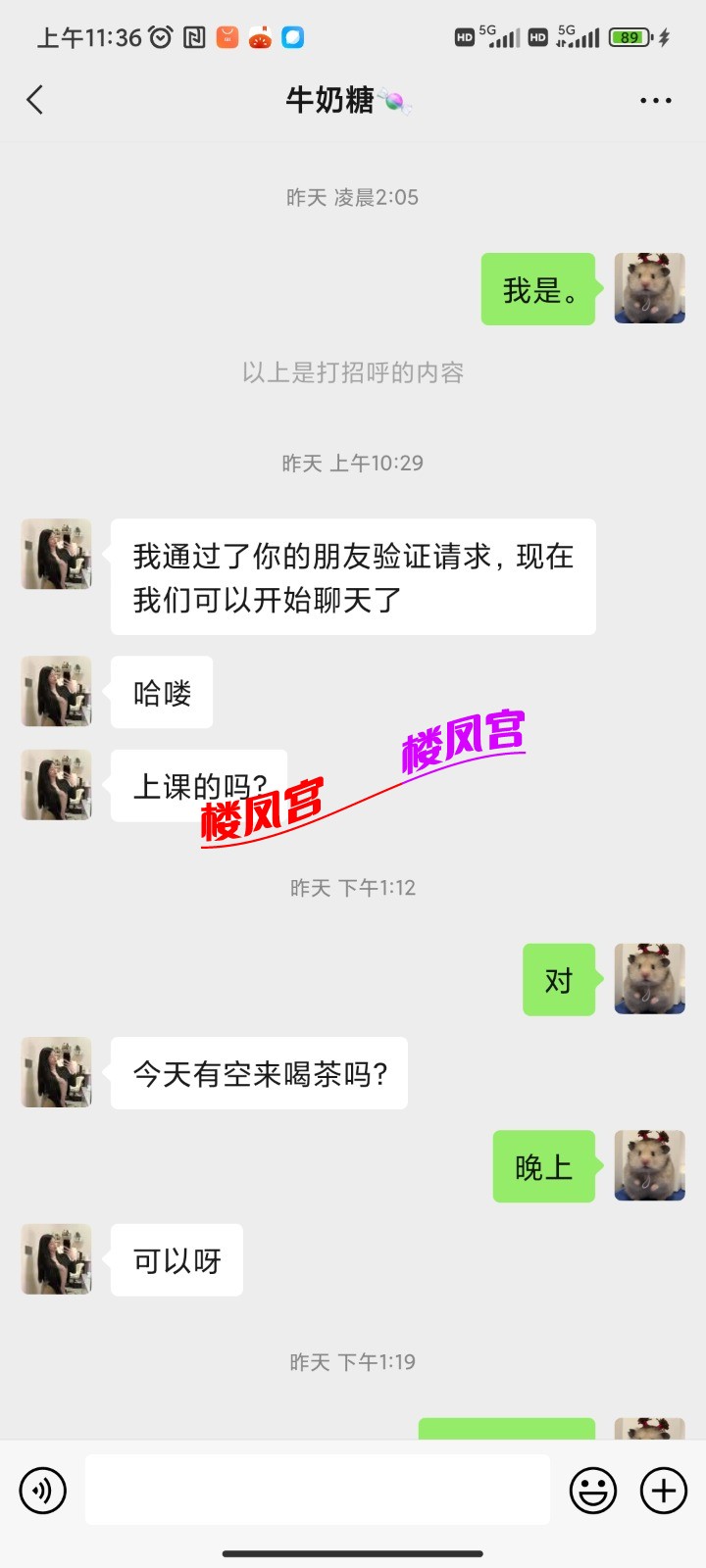Tap the home indicator bar at bottom
This screenshot has width=706, height=1568.
coord(353,1551)
